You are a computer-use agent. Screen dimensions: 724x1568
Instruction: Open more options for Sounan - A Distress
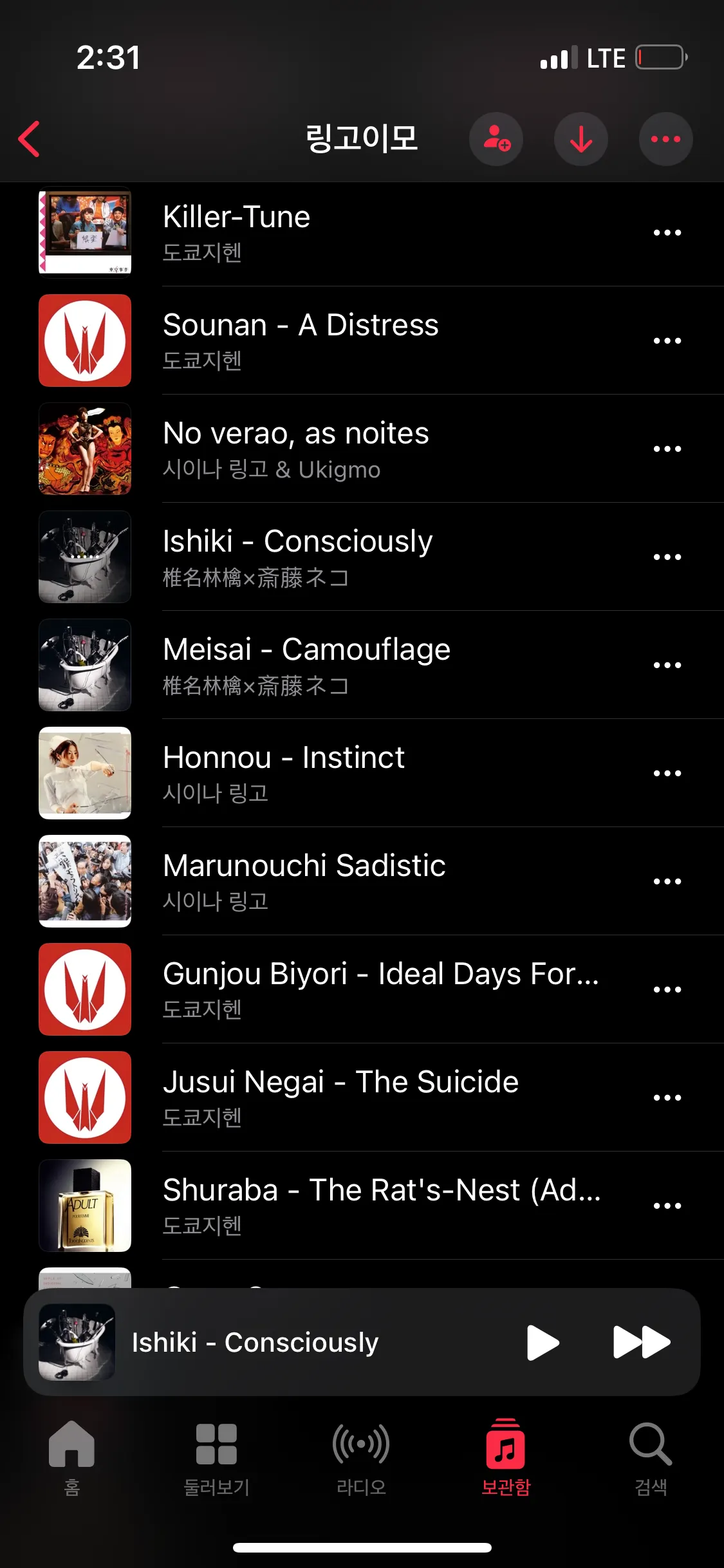pyautogui.click(x=667, y=341)
